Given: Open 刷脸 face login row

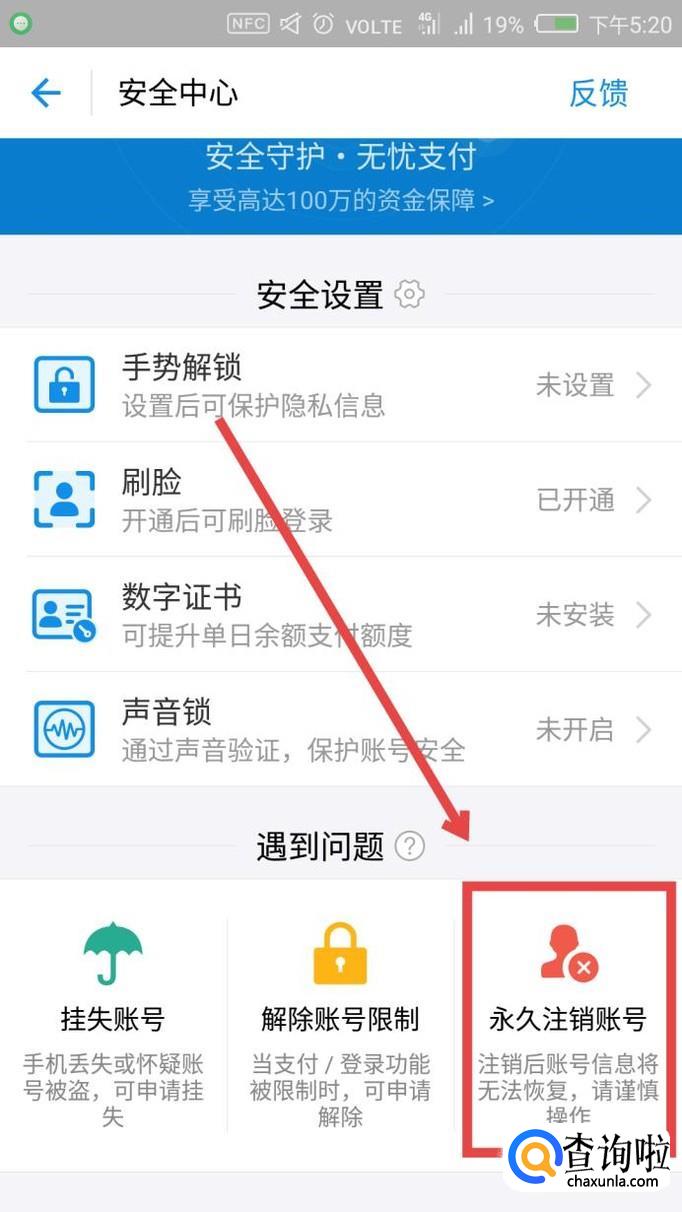Looking at the screenshot, I should coord(341,500).
